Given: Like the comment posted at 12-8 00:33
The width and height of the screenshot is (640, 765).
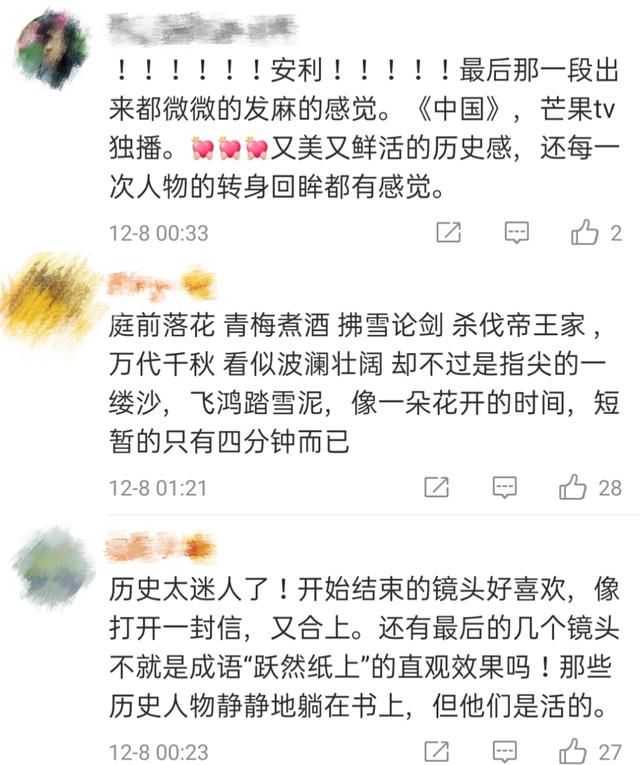Looking at the screenshot, I should coord(583,233).
